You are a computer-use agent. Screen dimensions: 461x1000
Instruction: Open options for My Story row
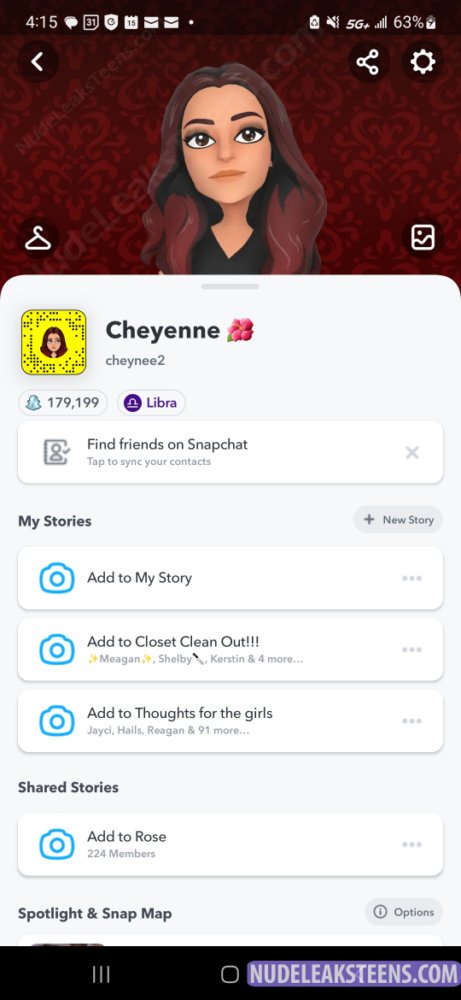(412, 578)
